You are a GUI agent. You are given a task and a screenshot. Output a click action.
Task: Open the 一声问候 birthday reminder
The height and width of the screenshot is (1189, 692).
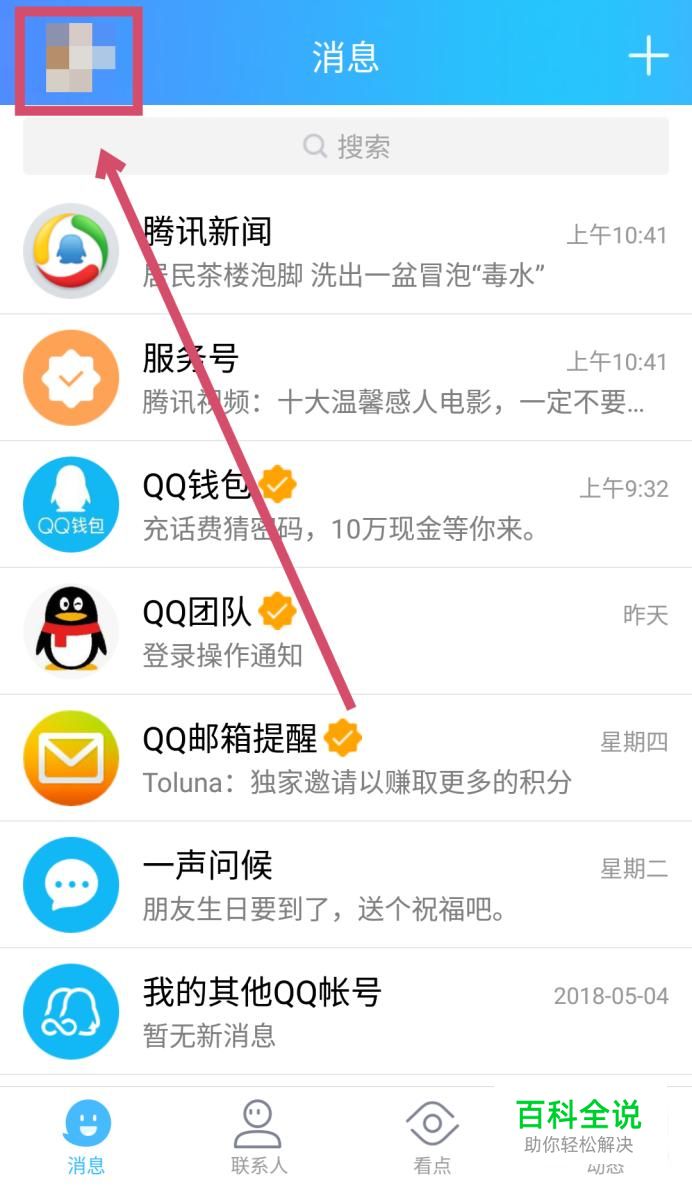[346, 885]
